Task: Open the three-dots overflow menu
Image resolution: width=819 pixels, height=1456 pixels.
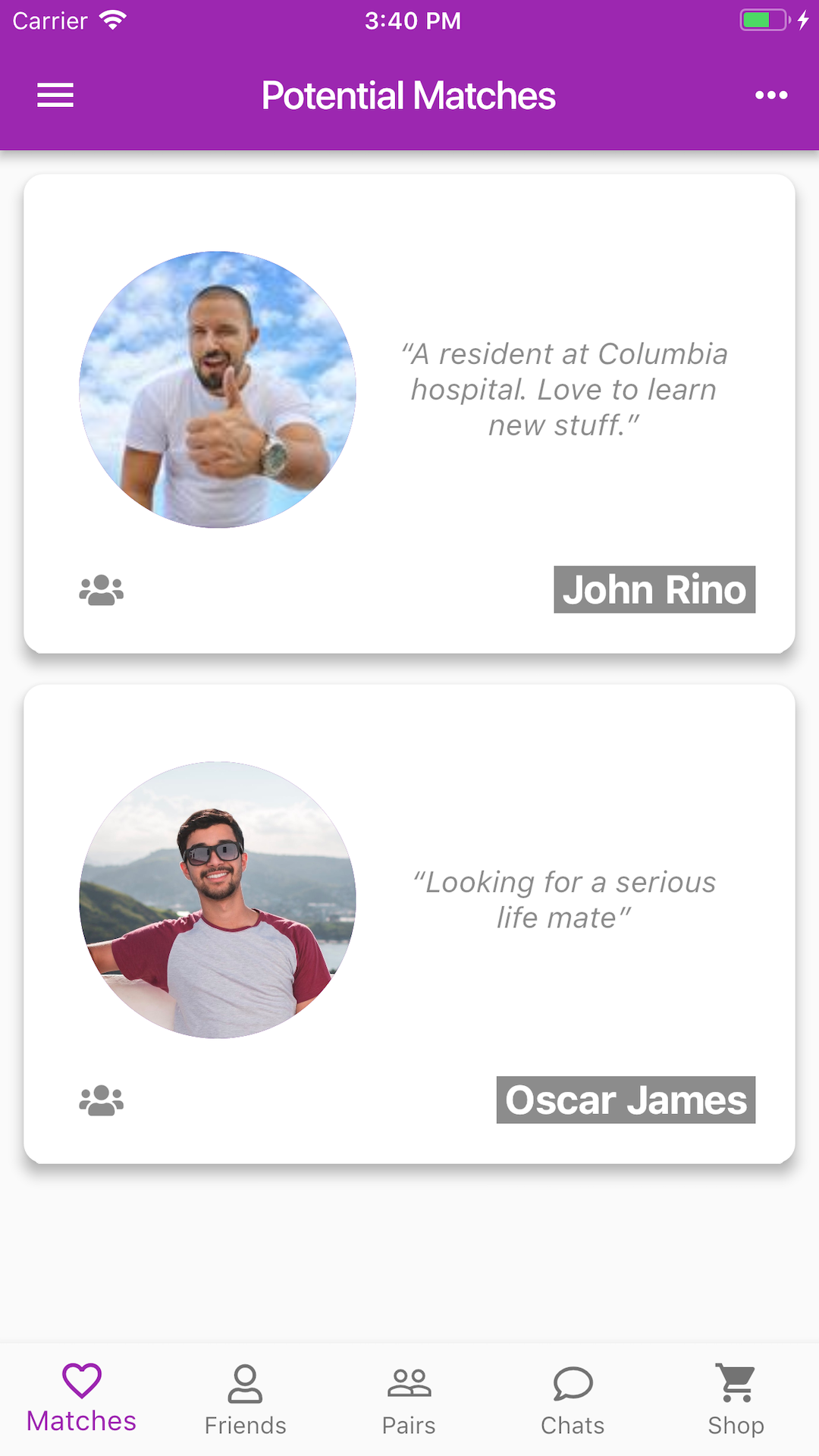Action: [771, 96]
